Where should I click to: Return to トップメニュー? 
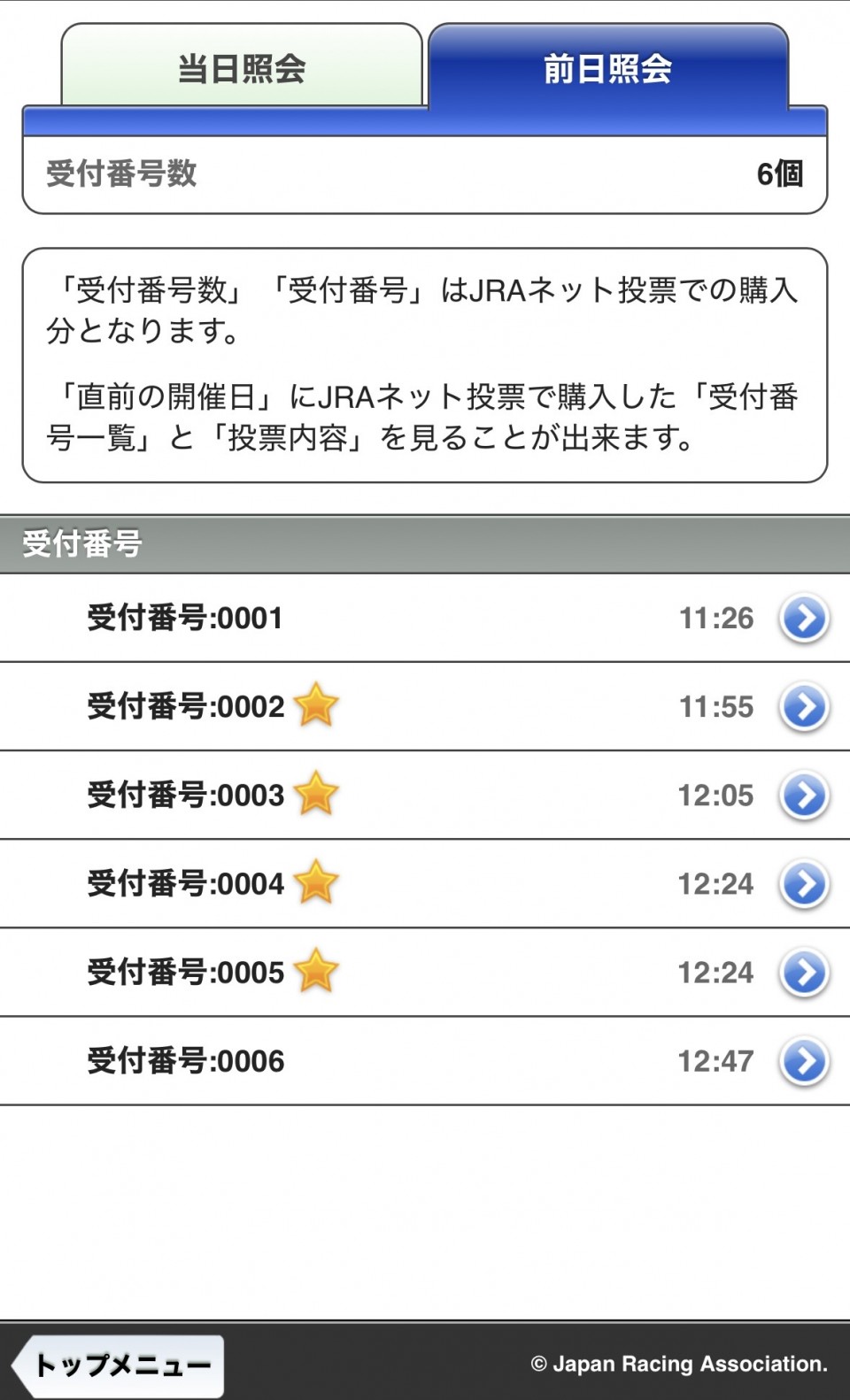120,1365
